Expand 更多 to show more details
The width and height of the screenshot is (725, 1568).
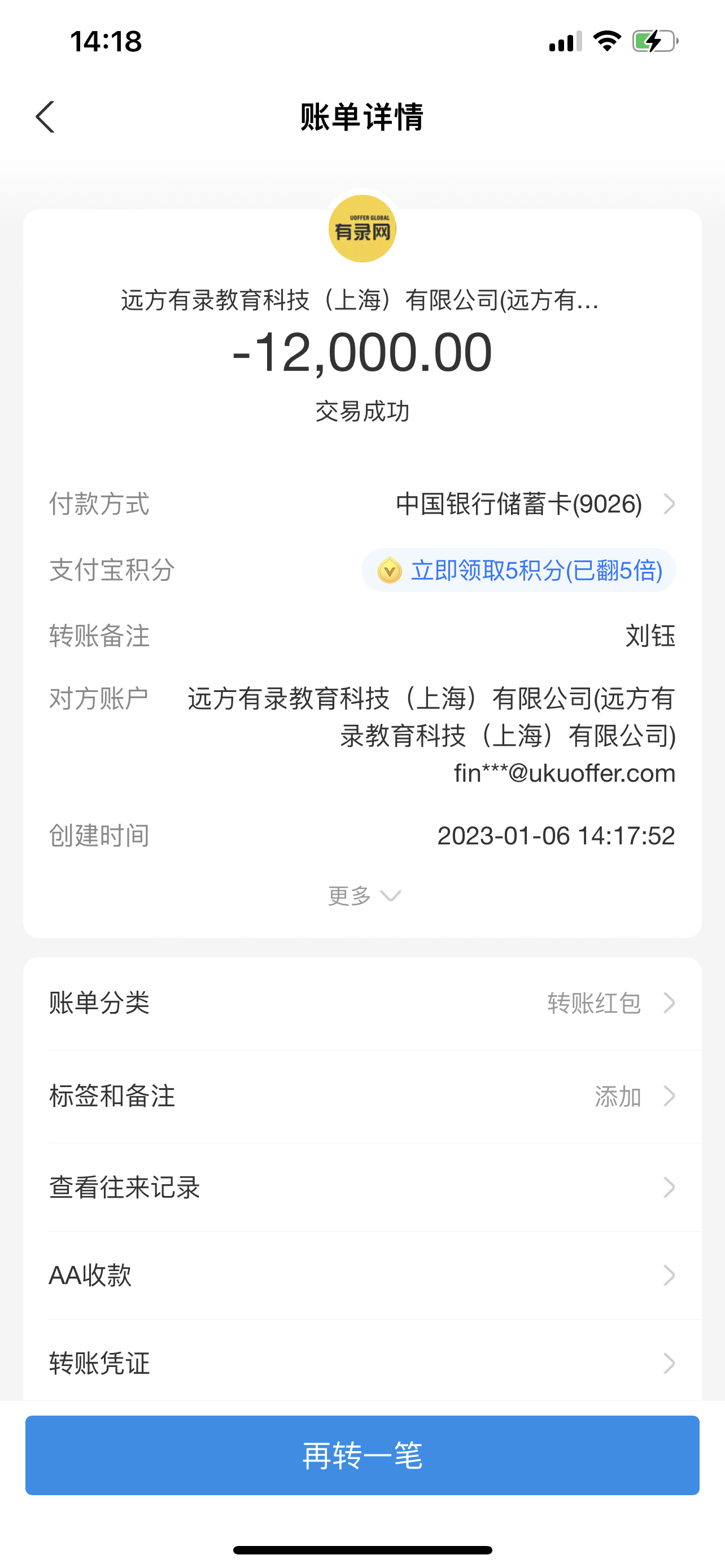(364, 895)
